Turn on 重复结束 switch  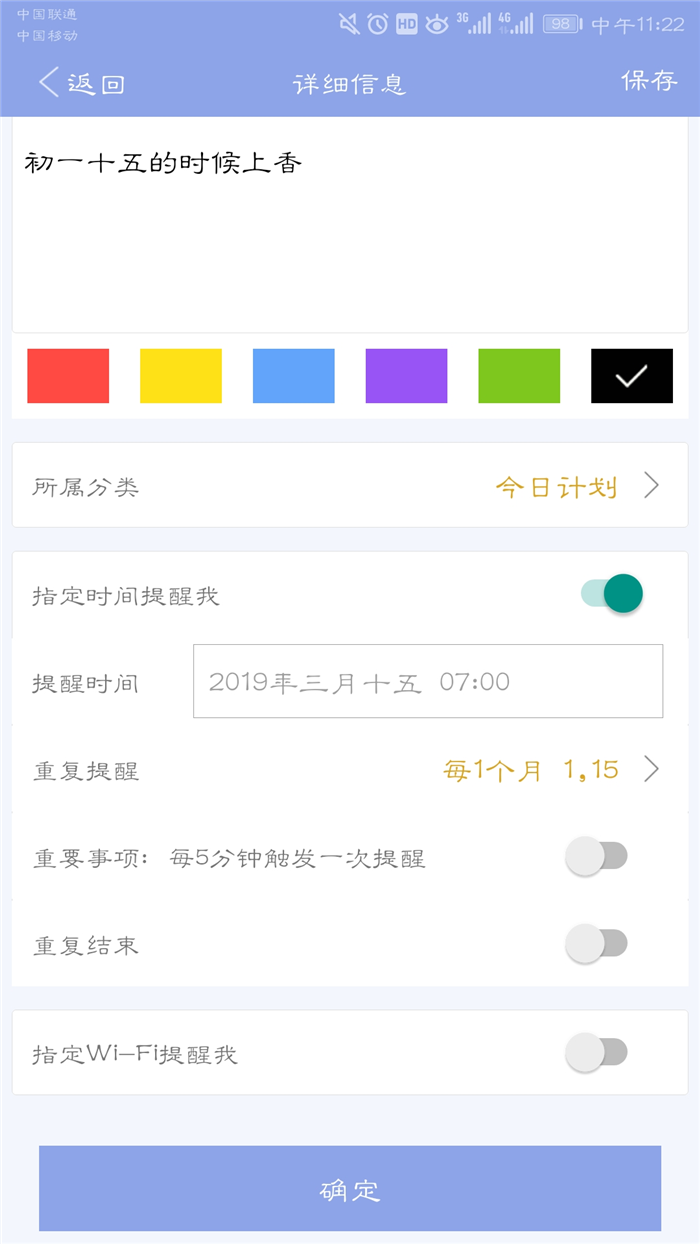point(596,943)
